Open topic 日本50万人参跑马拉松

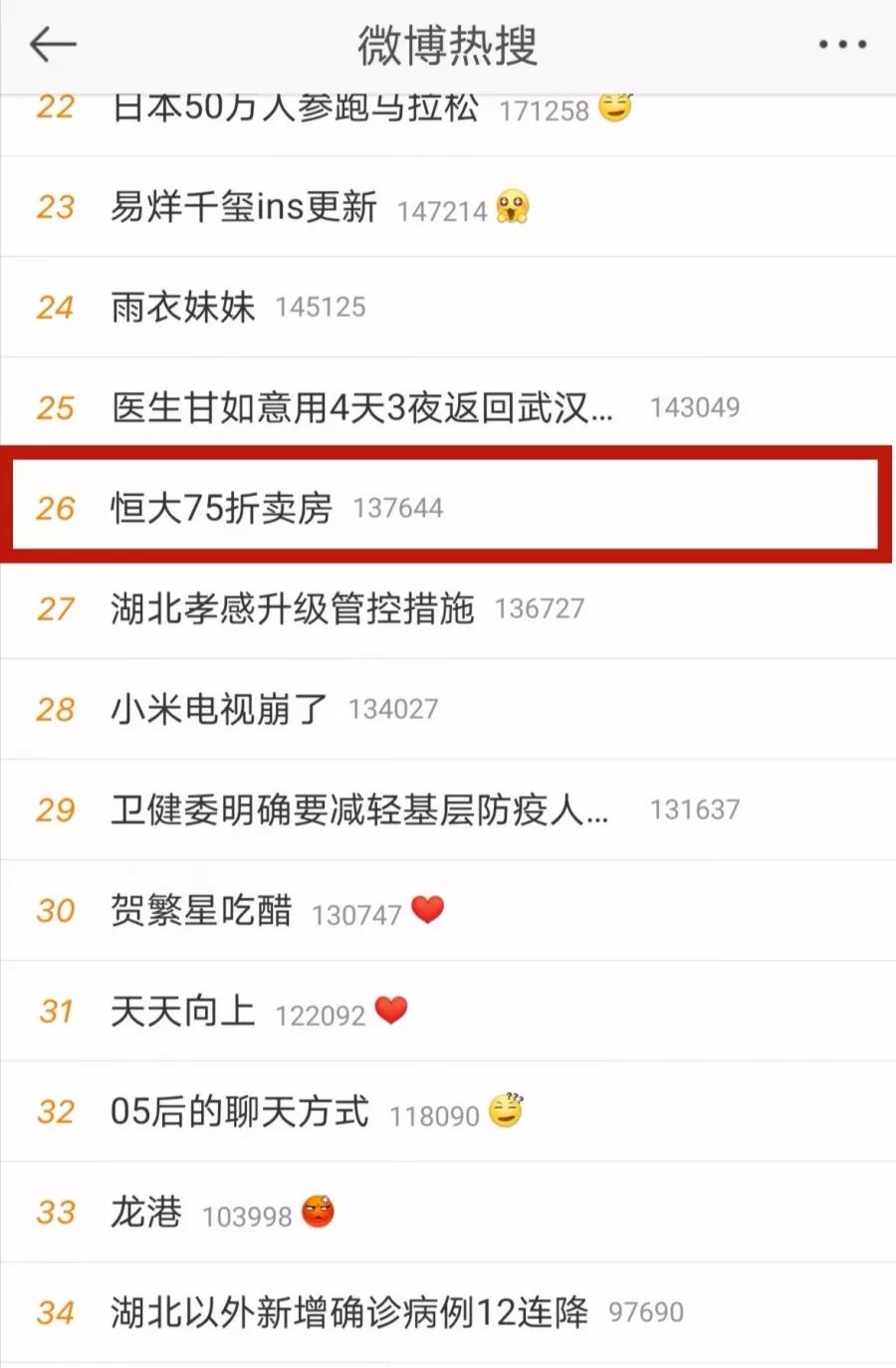click(x=295, y=110)
